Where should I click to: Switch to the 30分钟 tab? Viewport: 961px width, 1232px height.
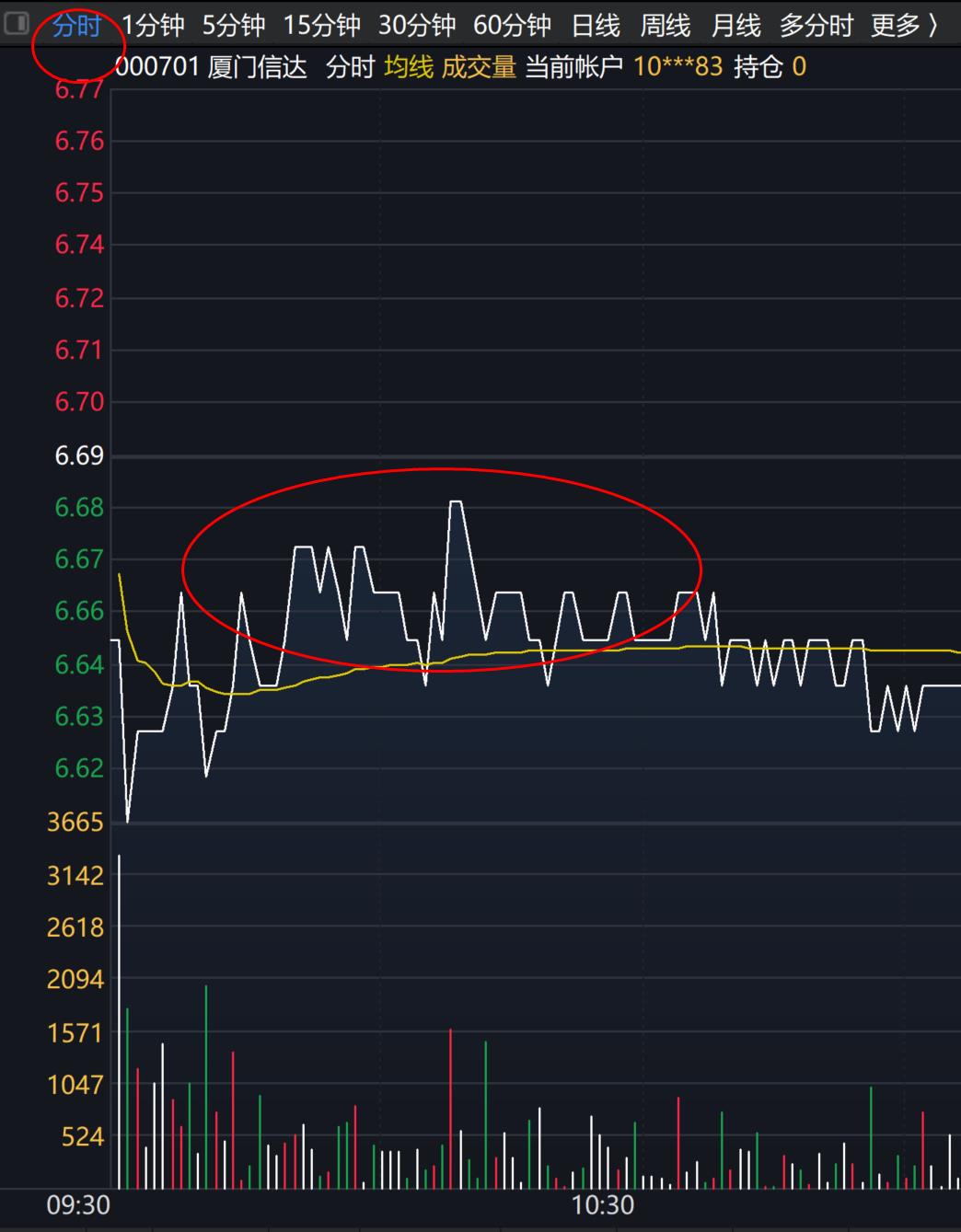(417, 26)
